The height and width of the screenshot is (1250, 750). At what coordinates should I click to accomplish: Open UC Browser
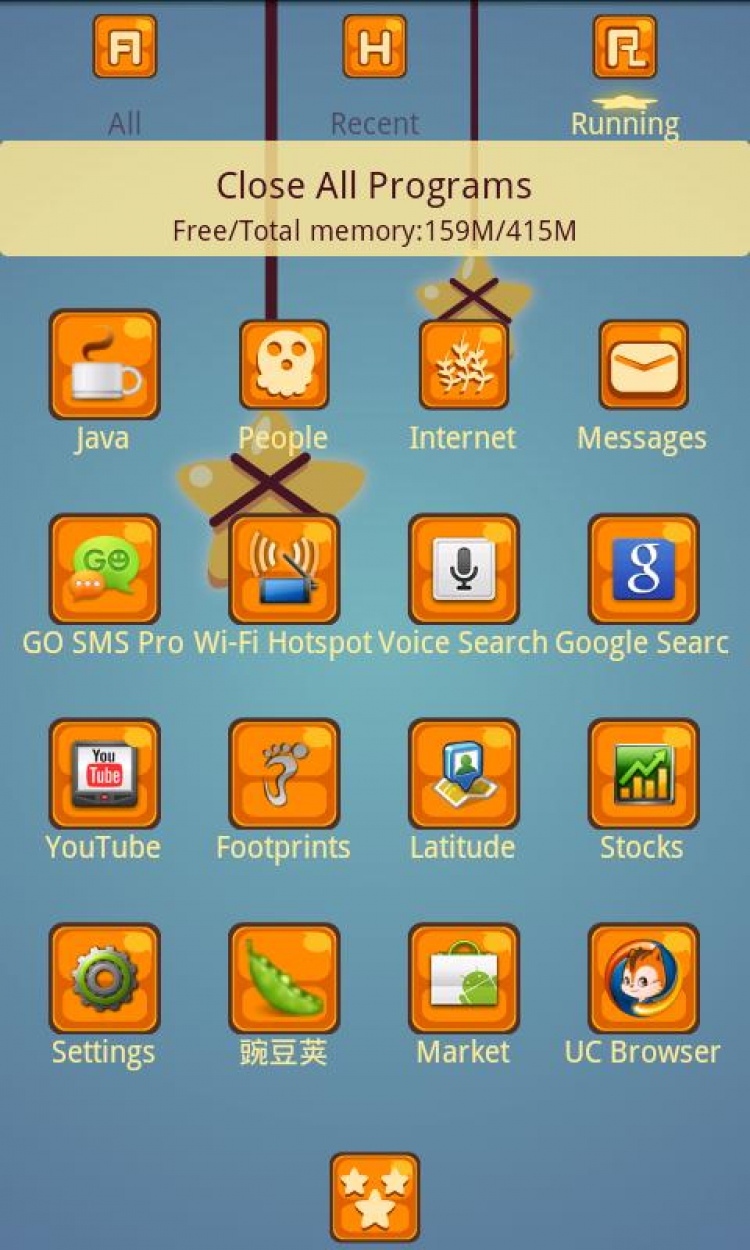click(643, 979)
